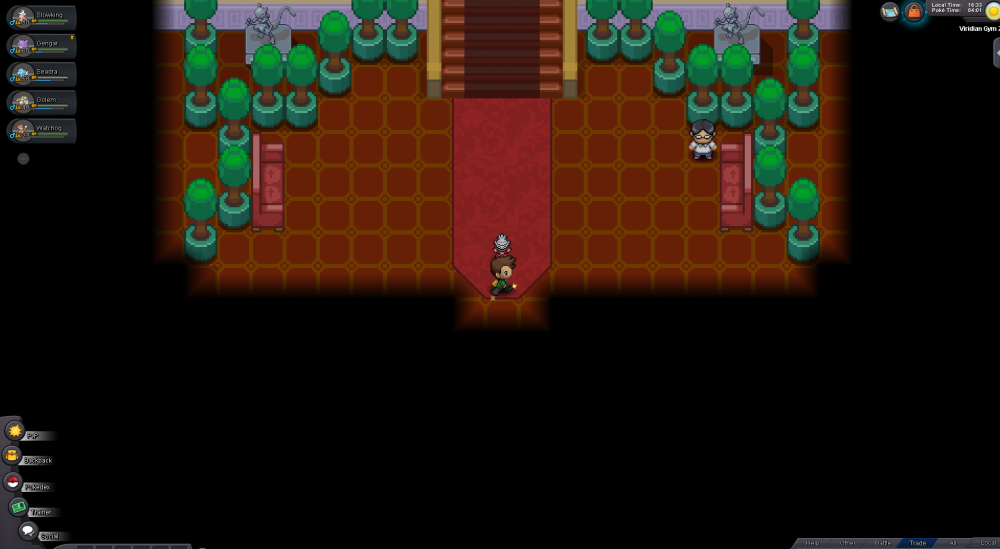Switch to the Trade chat tab
The width and height of the screenshot is (1000, 549).
click(x=917, y=543)
